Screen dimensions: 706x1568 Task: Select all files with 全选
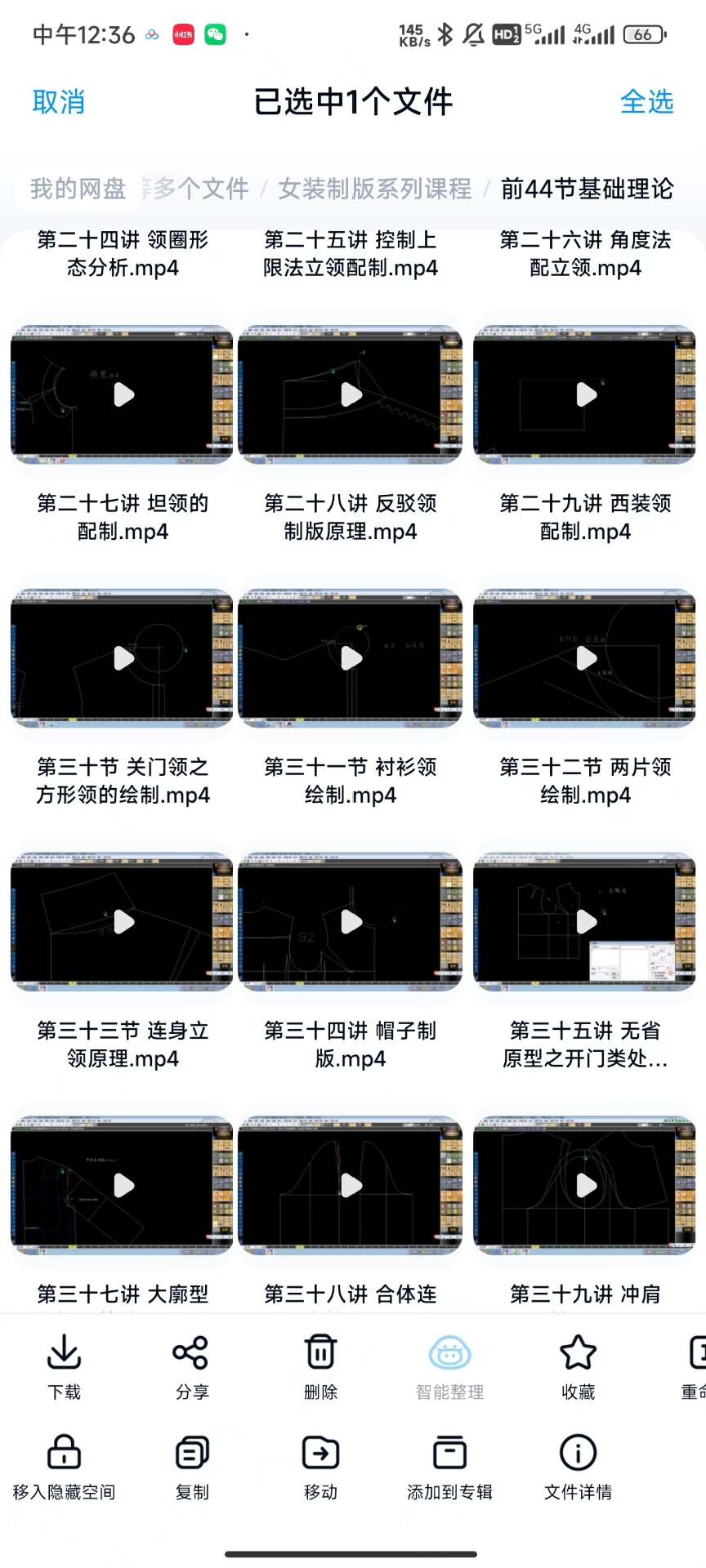click(x=646, y=102)
